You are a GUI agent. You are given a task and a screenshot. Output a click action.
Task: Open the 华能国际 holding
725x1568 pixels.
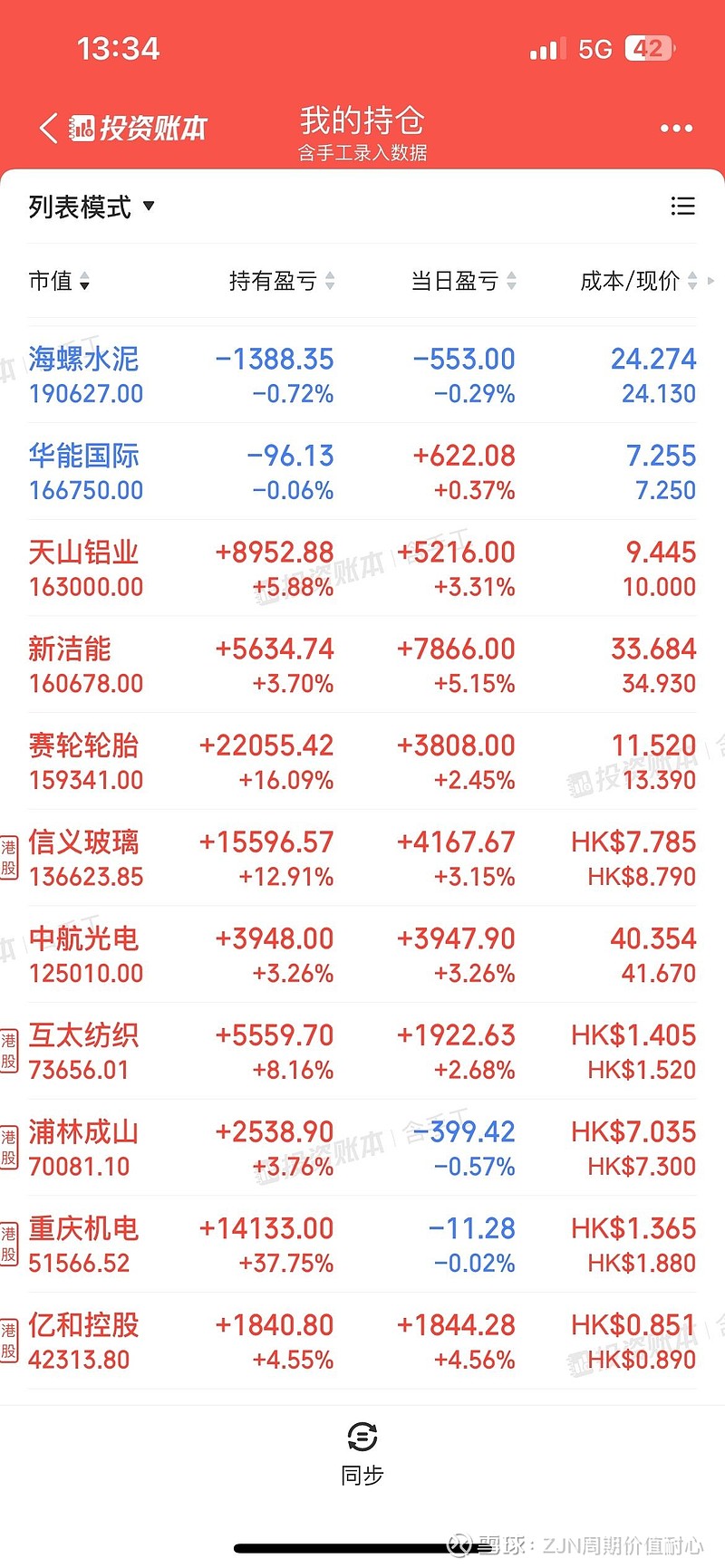coord(362,472)
